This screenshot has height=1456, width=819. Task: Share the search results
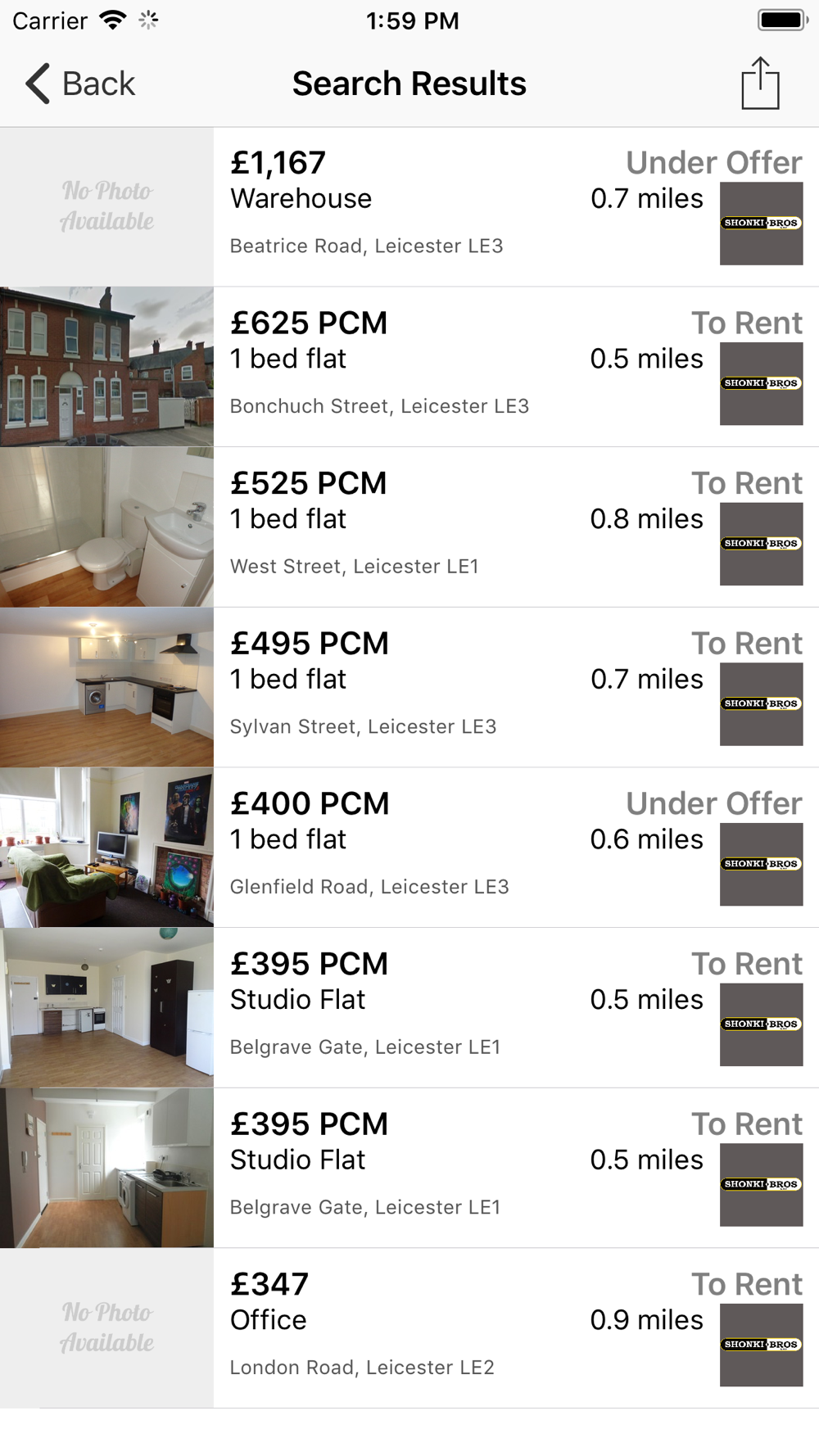pyautogui.click(x=759, y=84)
